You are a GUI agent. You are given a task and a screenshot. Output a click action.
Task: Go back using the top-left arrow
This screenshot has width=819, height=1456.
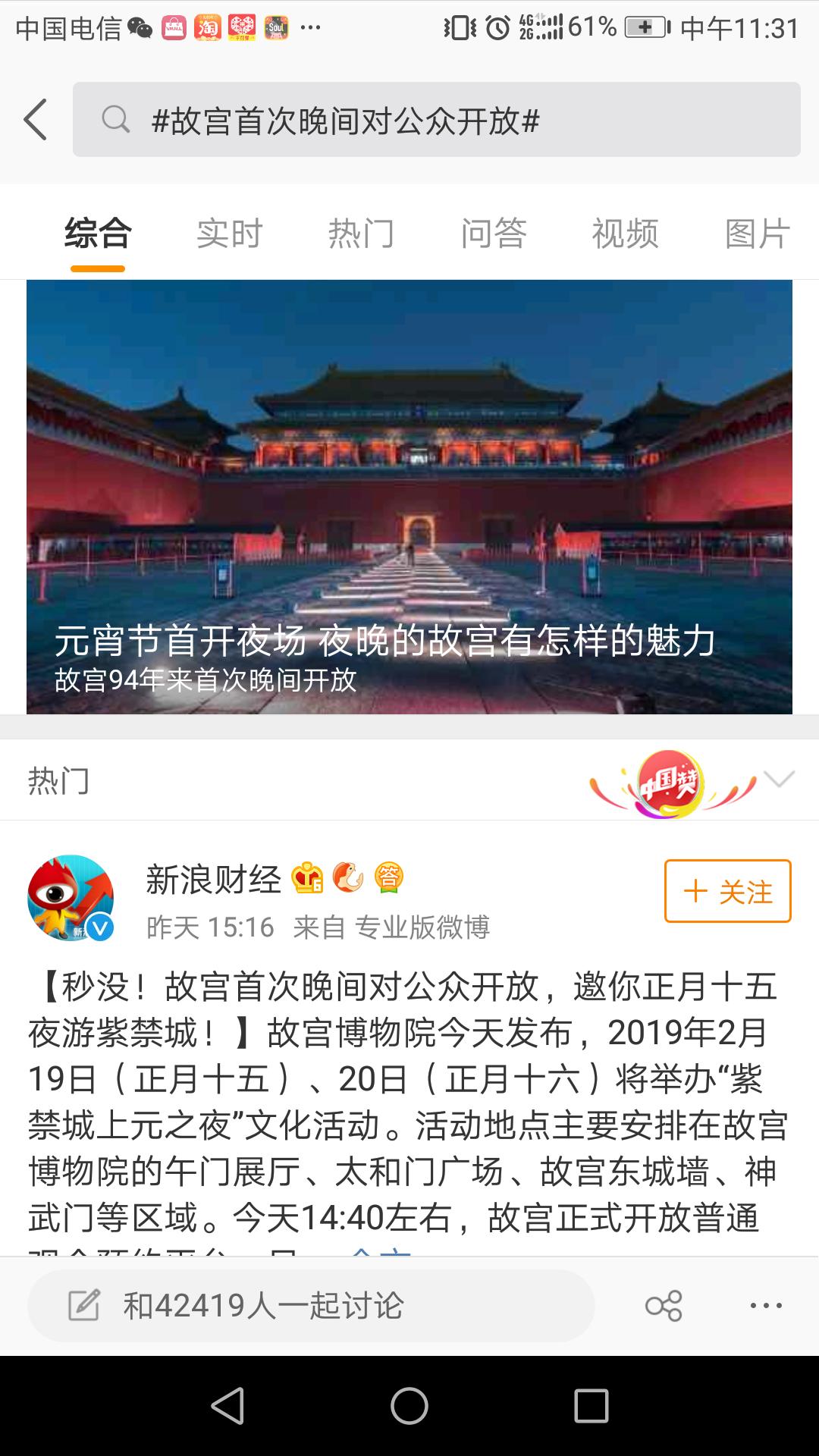coord(35,120)
